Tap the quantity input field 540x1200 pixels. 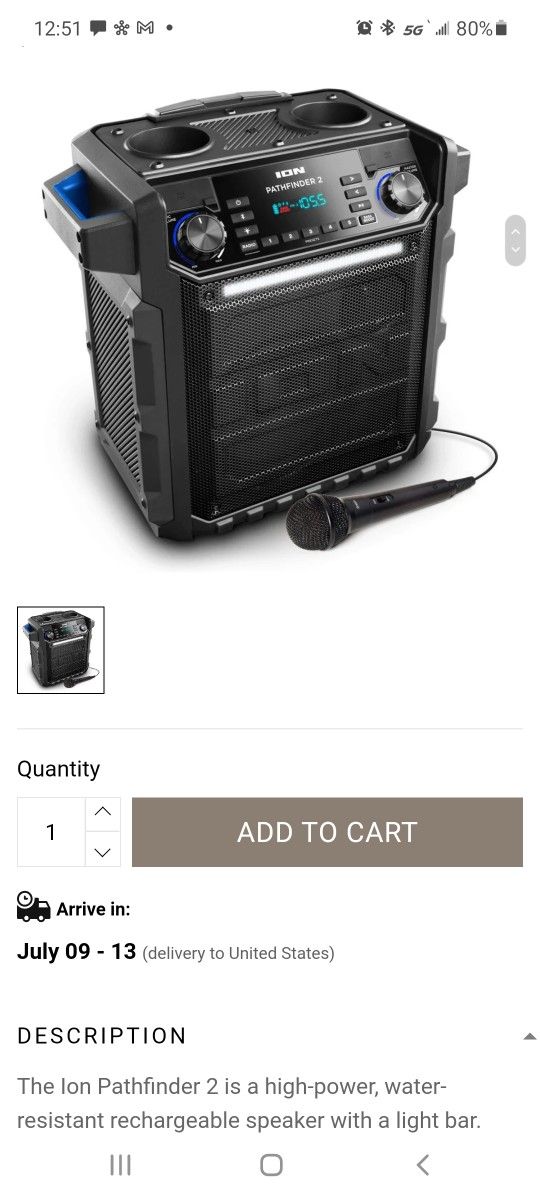(x=51, y=832)
